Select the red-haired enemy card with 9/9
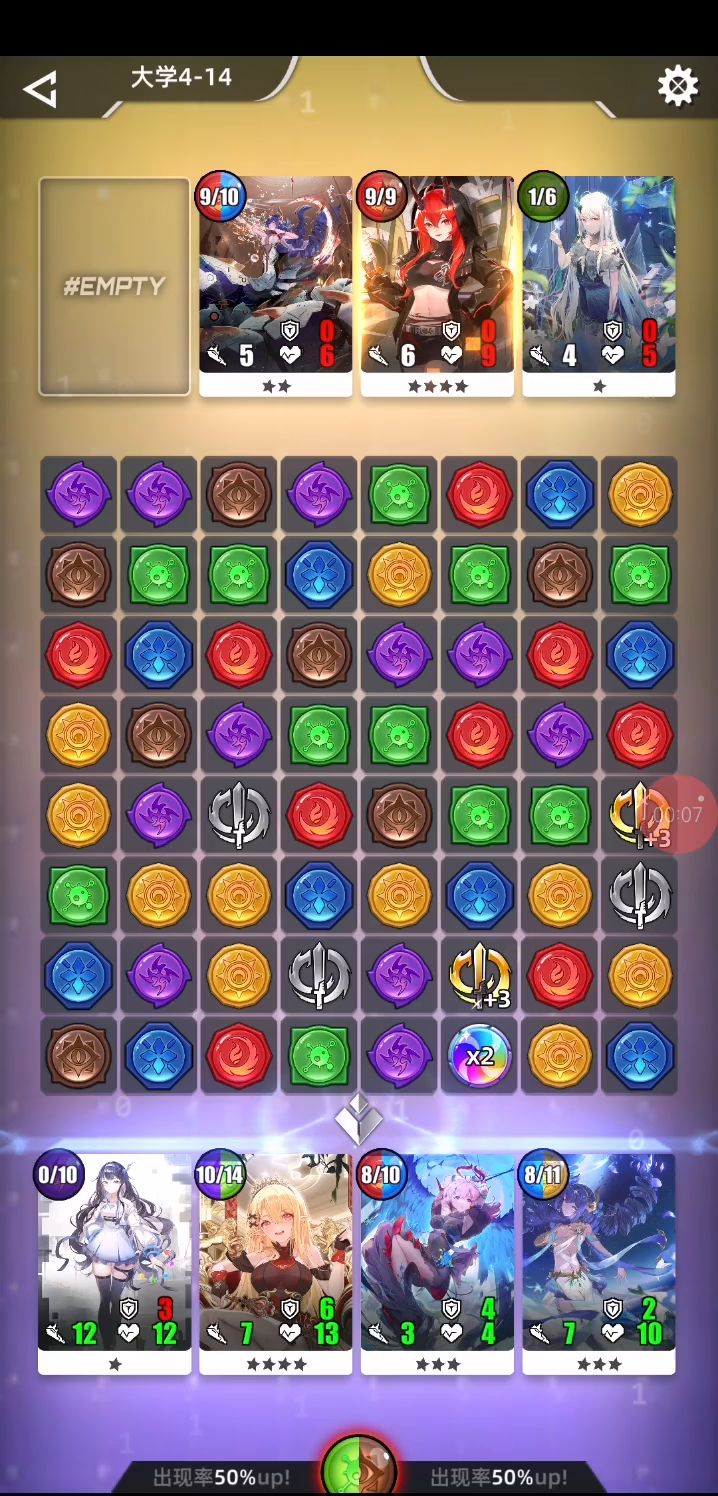 click(x=437, y=285)
